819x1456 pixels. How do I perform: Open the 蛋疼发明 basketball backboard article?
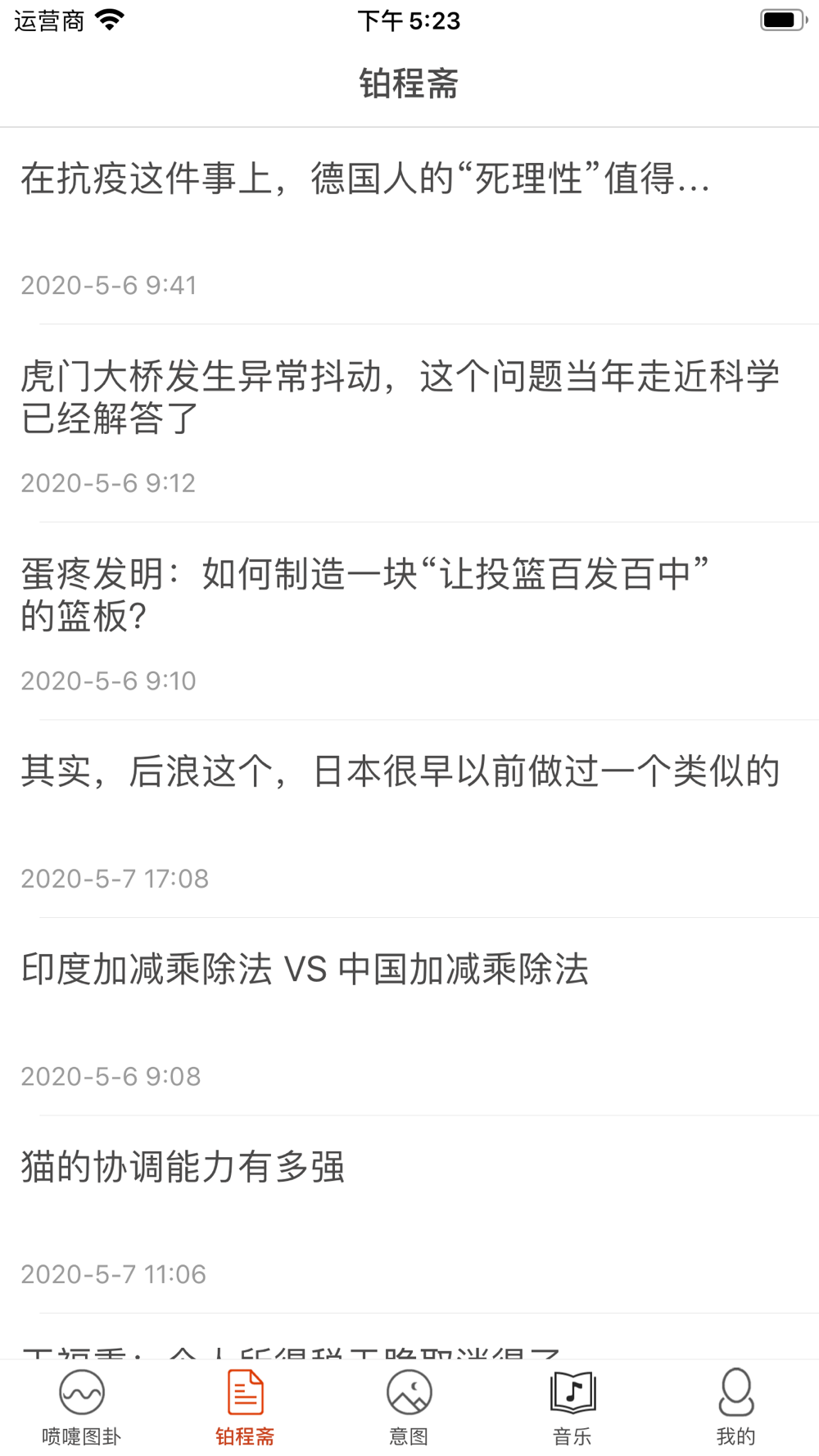pyautogui.click(x=409, y=622)
